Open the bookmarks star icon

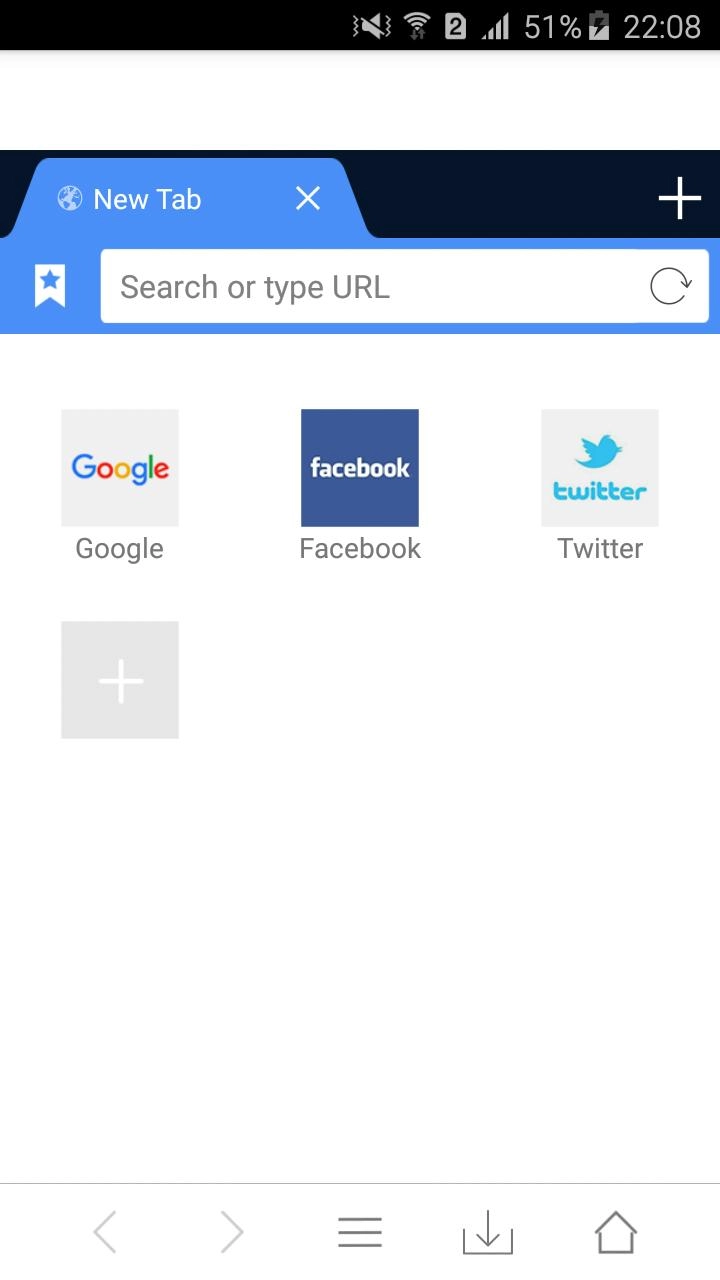click(x=50, y=286)
